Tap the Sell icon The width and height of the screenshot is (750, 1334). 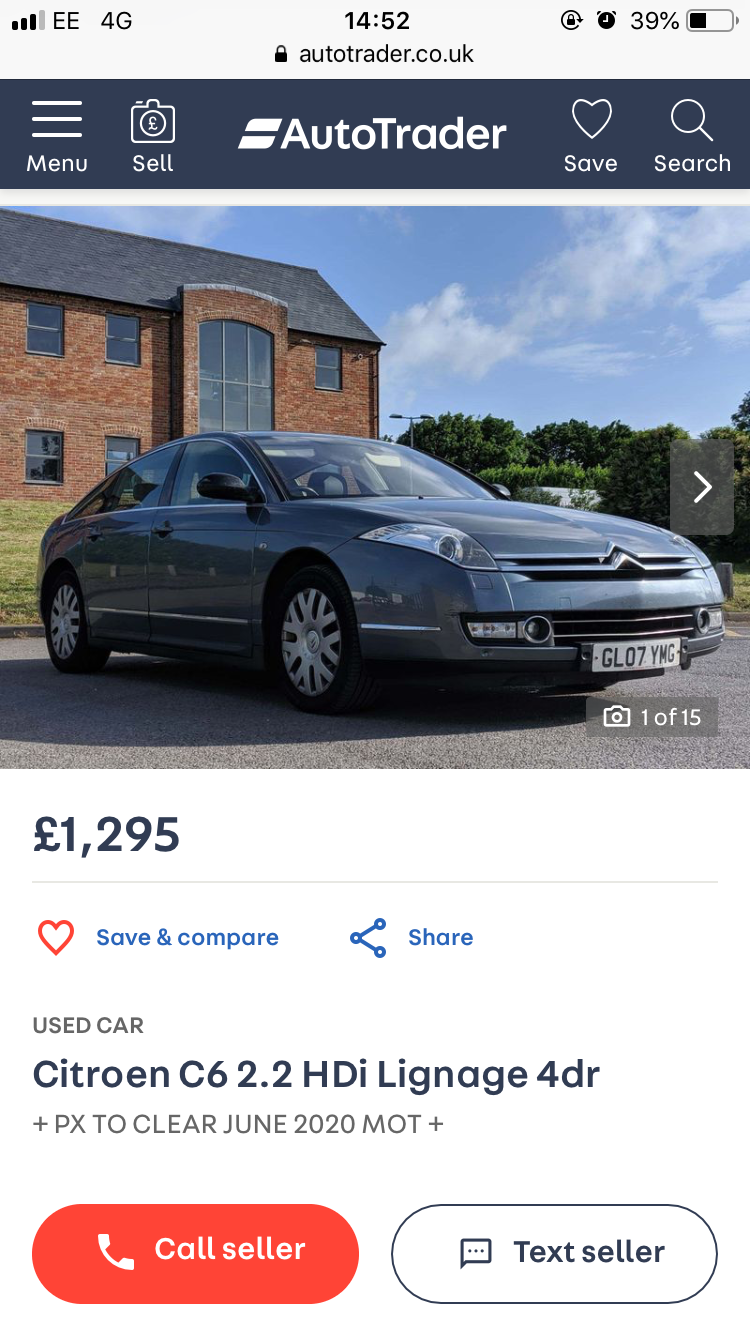pyautogui.click(x=153, y=137)
